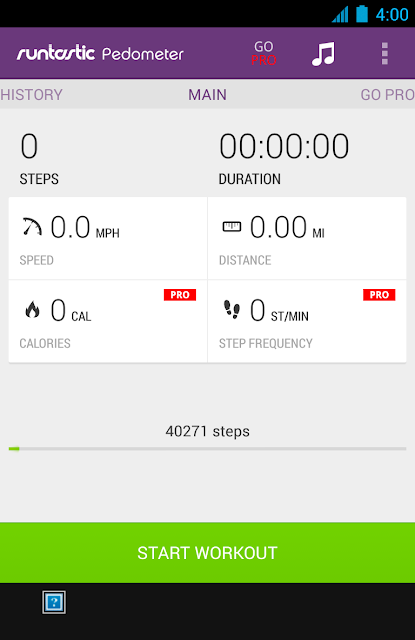Start the workout

click(x=207, y=553)
